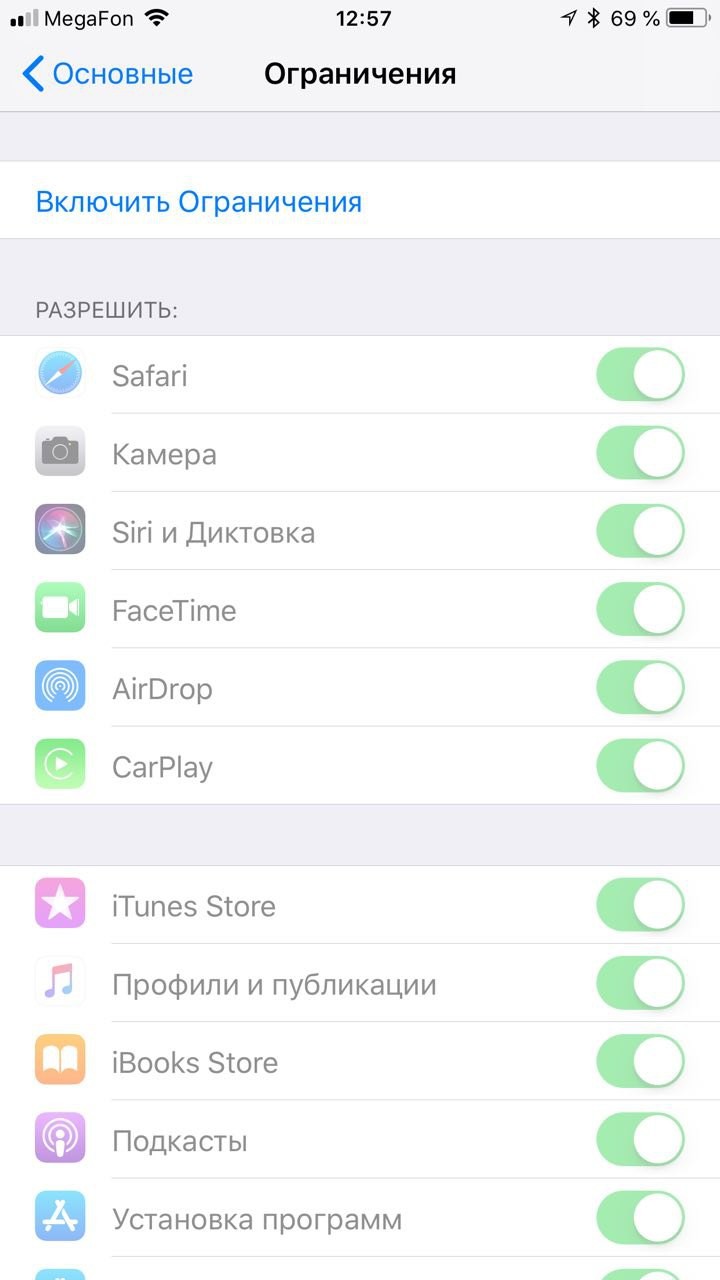Turn off the iTunes Store toggle
Screen dimensions: 720x1280
pos(640,904)
